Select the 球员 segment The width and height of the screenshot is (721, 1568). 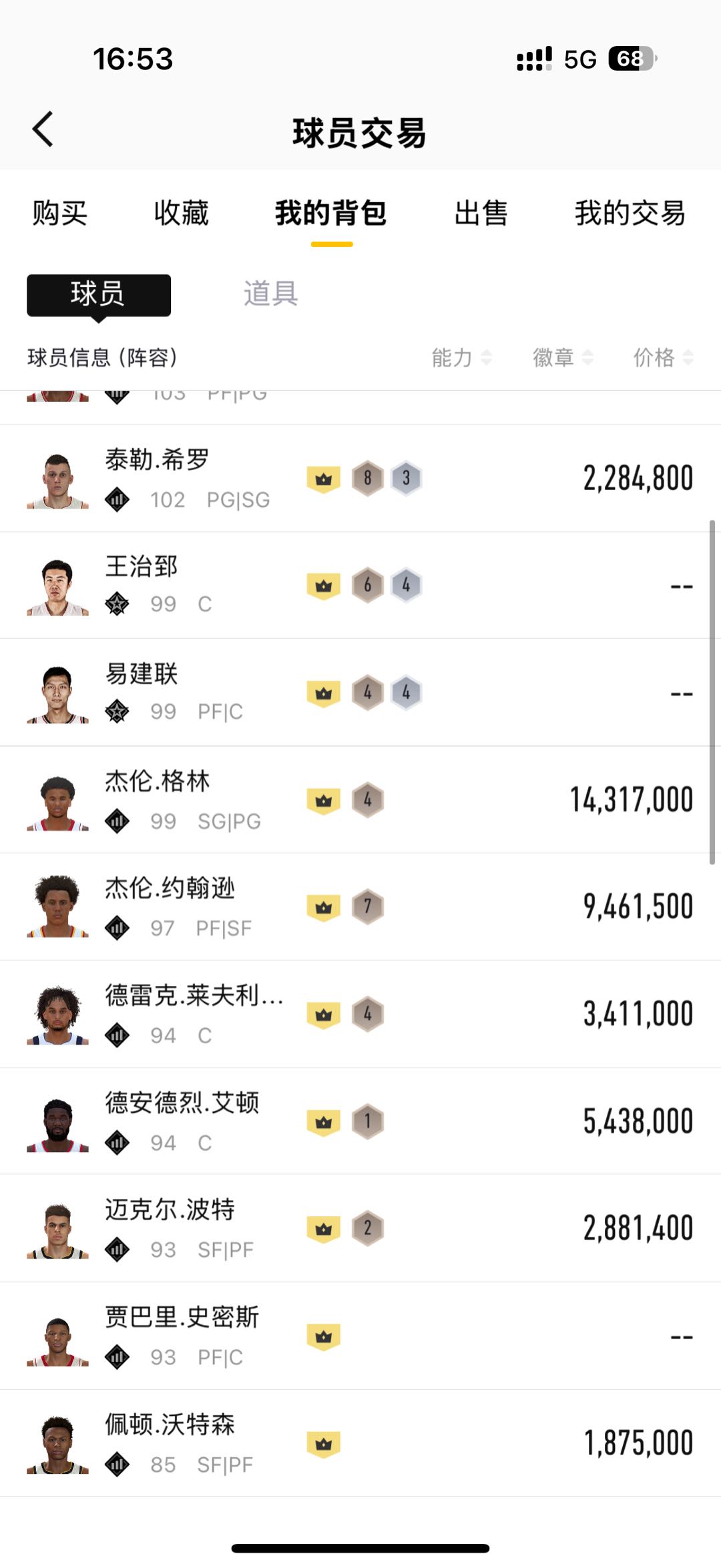point(99,295)
